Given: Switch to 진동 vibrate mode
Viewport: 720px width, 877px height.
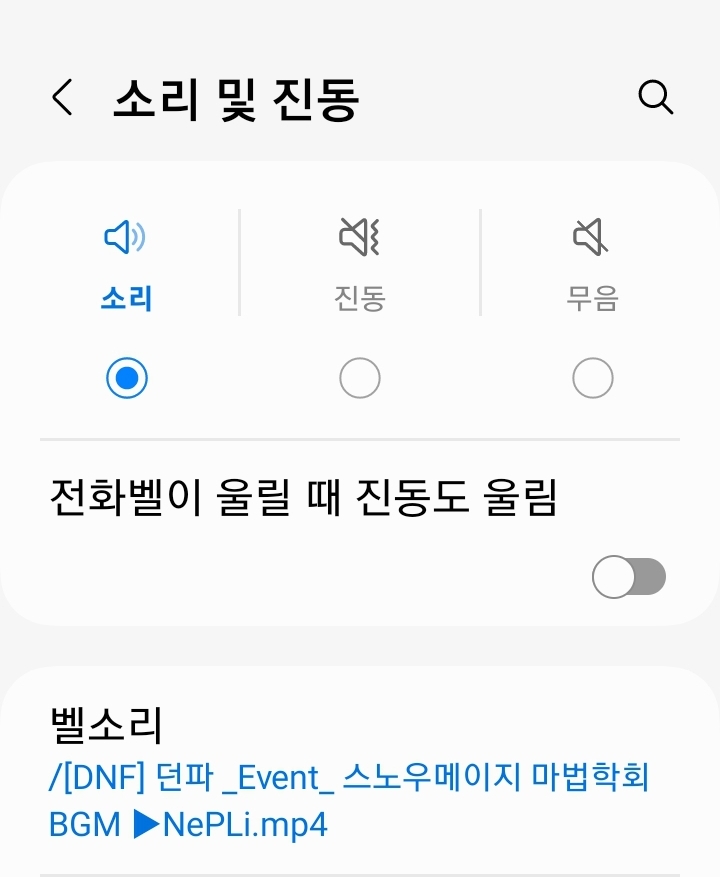Looking at the screenshot, I should coord(360,378).
